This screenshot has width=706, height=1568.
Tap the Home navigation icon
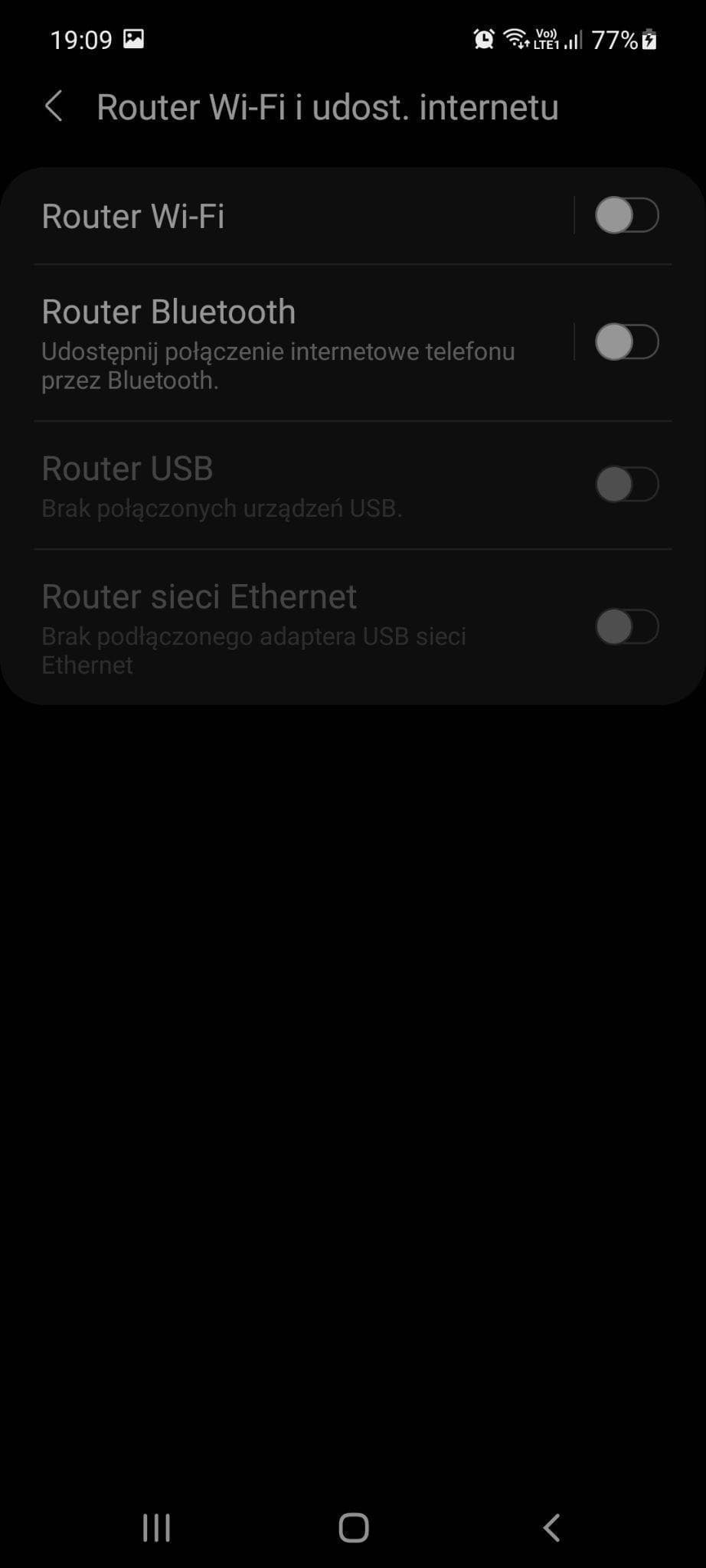click(x=352, y=1527)
